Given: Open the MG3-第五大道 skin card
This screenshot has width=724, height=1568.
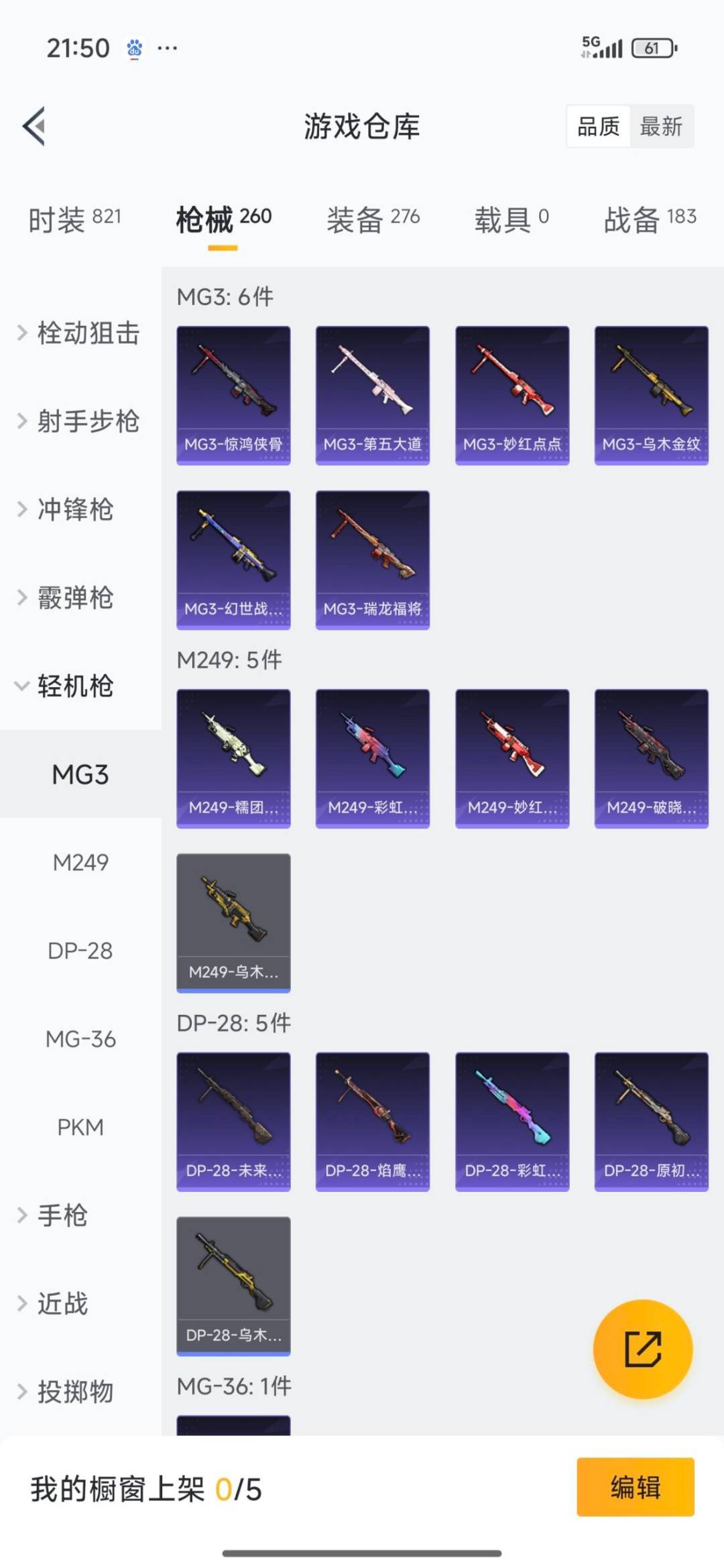Looking at the screenshot, I should 373,393.
